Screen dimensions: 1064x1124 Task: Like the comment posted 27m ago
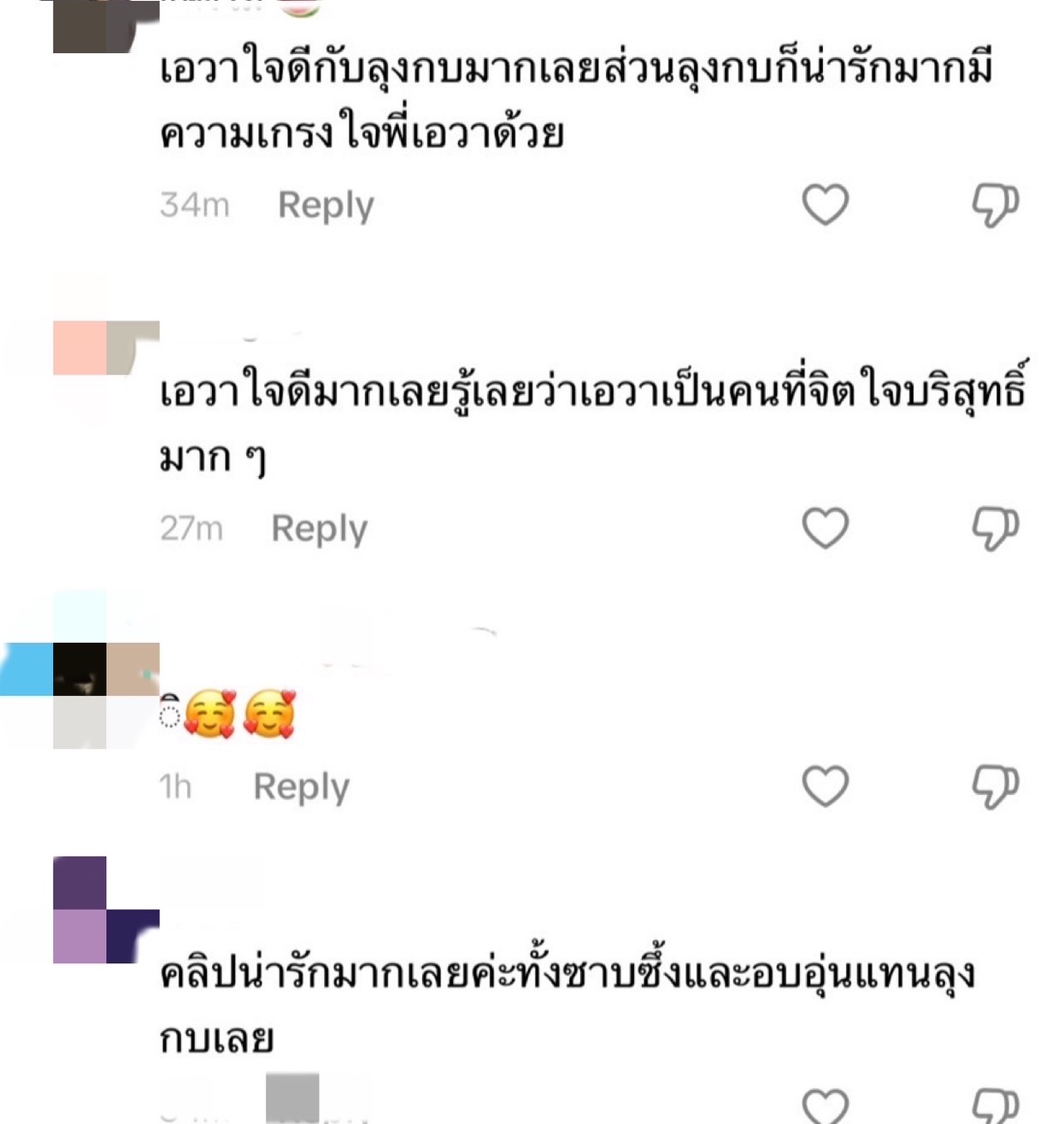tap(825, 527)
